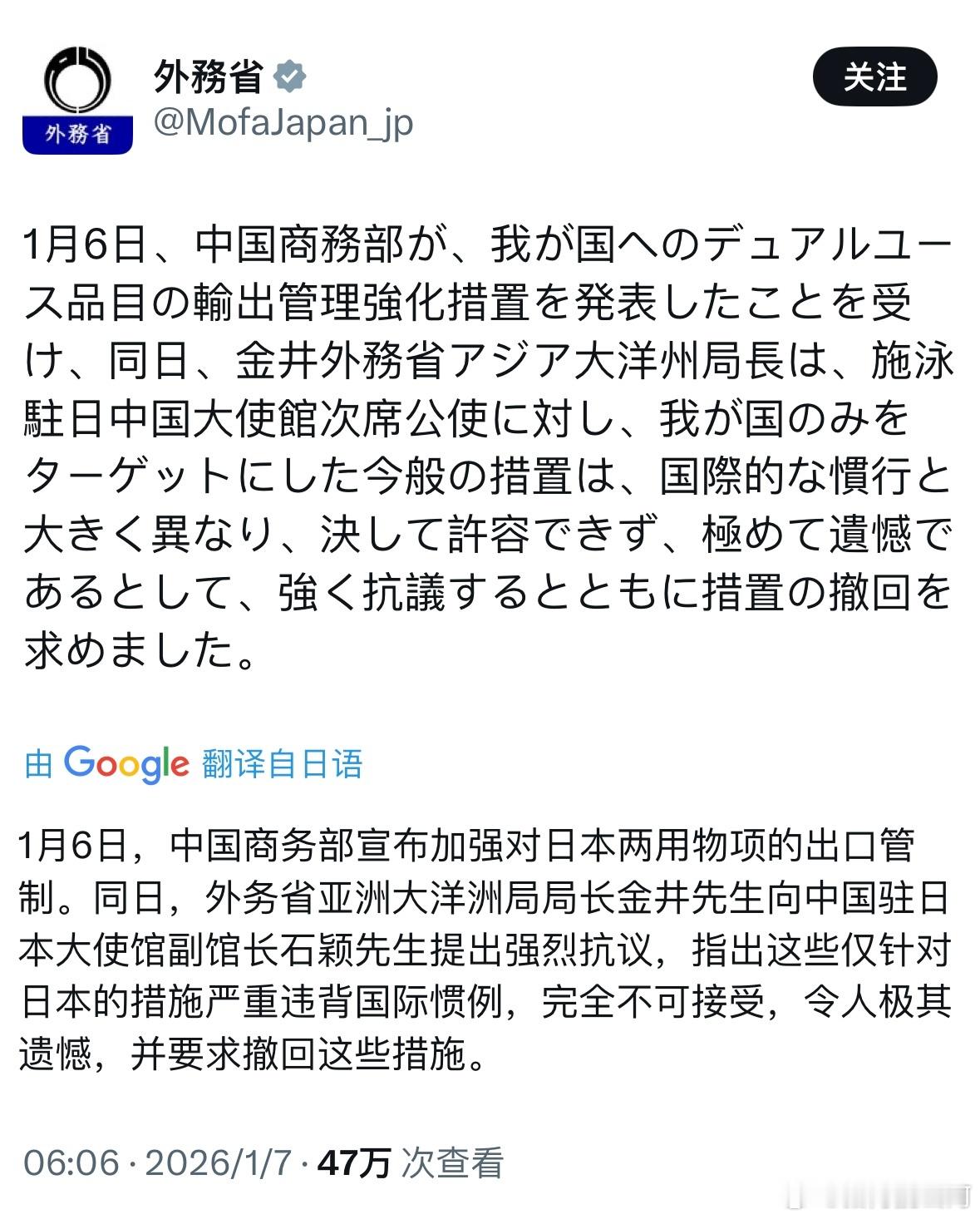Click the colorful G of the Google wordmark

point(81,760)
